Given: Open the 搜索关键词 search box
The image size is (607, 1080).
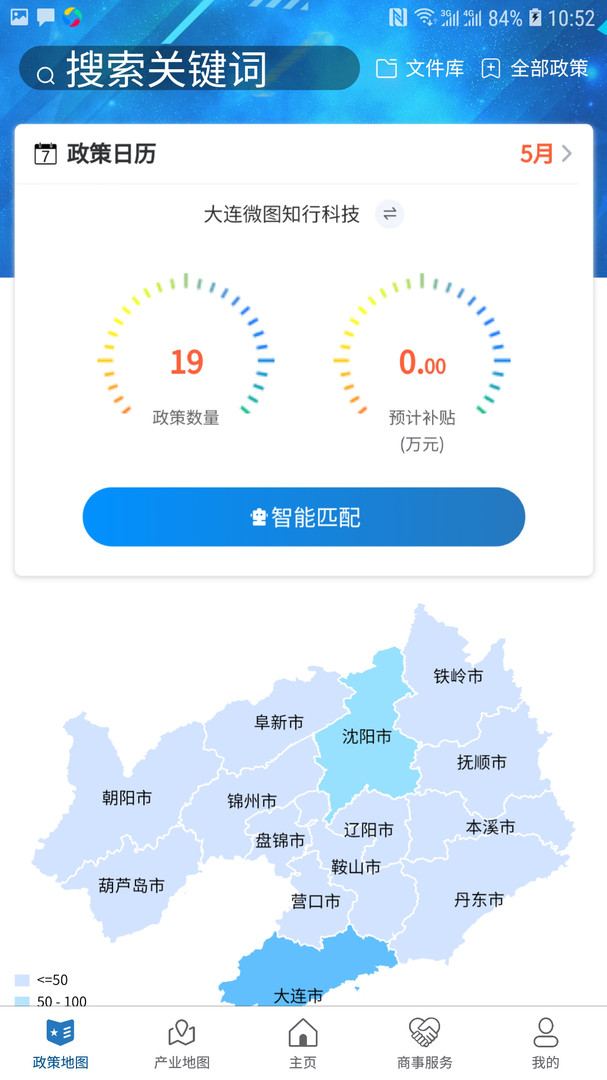Looking at the screenshot, I should (x=189, y=68).
